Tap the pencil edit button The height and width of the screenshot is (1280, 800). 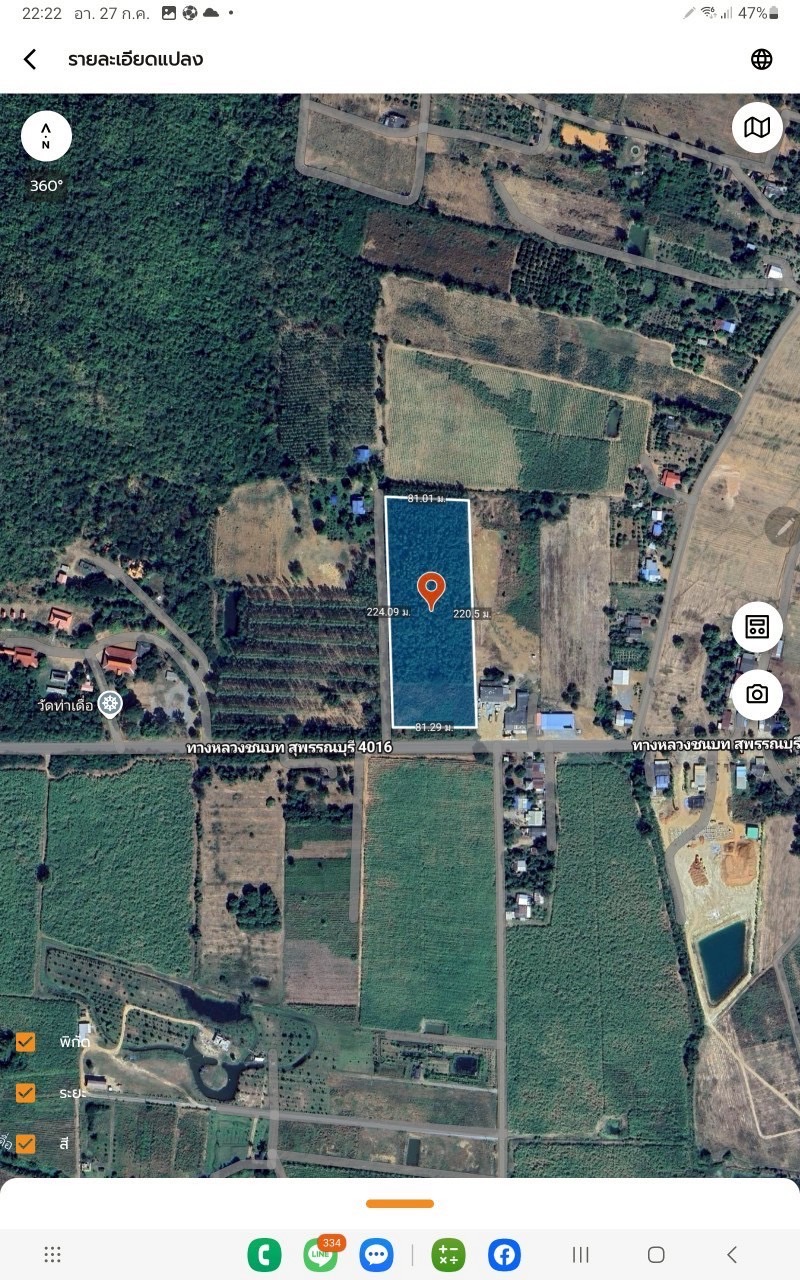point(783,526)
